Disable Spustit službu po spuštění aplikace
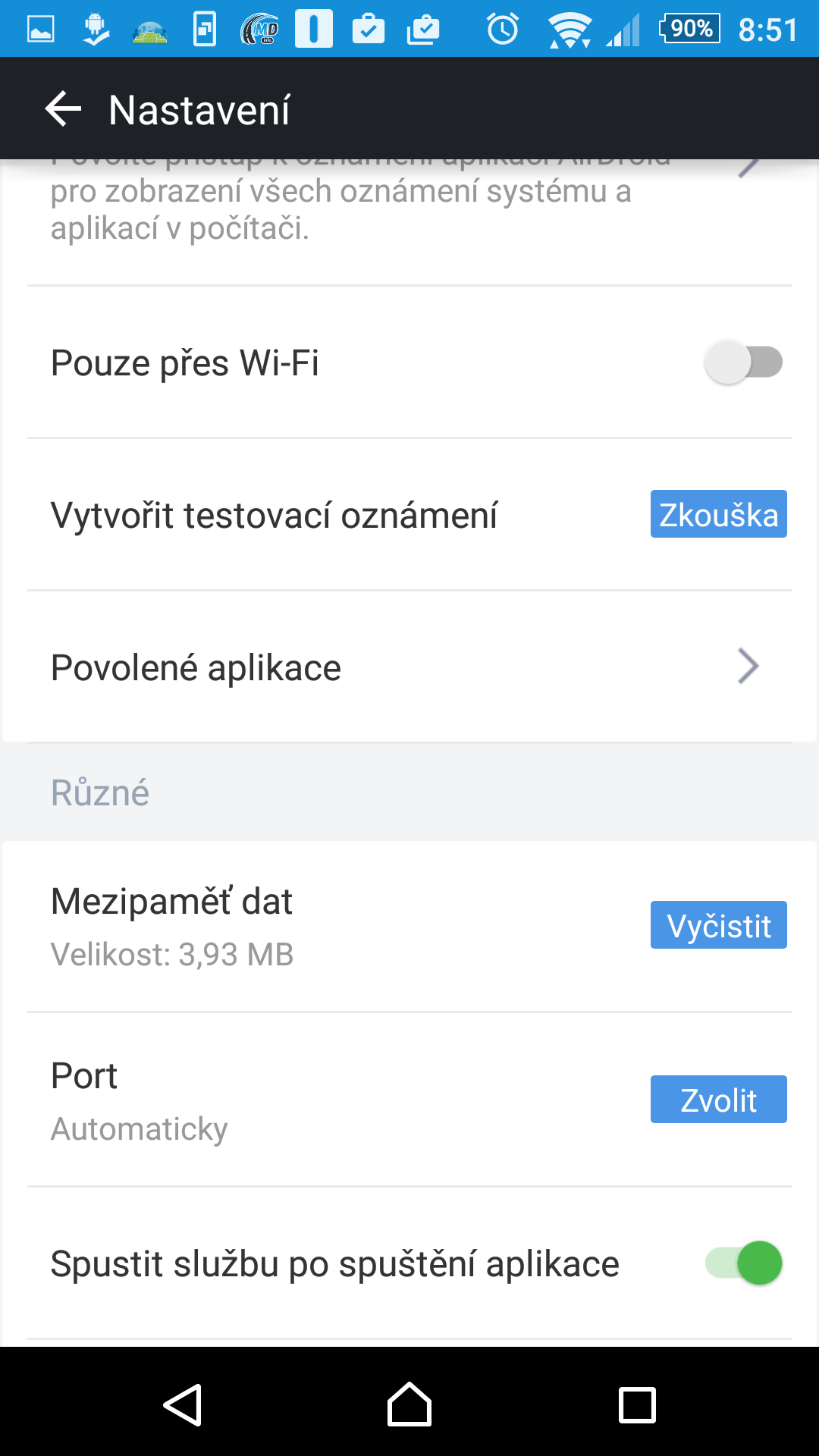 (x=743, y=1263)
